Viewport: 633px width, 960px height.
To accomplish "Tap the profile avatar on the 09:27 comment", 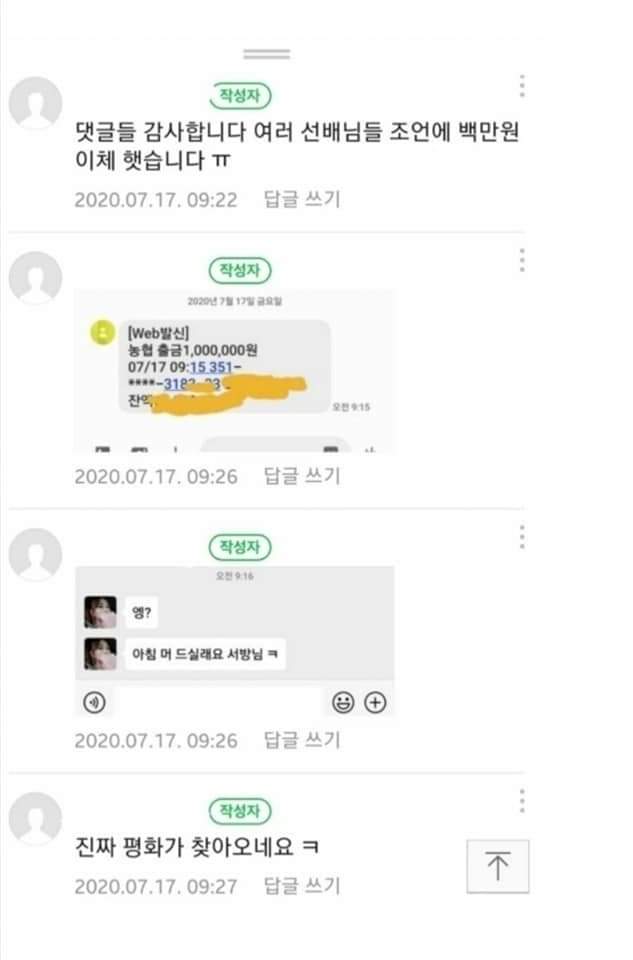I will pyautogui.click(x=35, y=818).
